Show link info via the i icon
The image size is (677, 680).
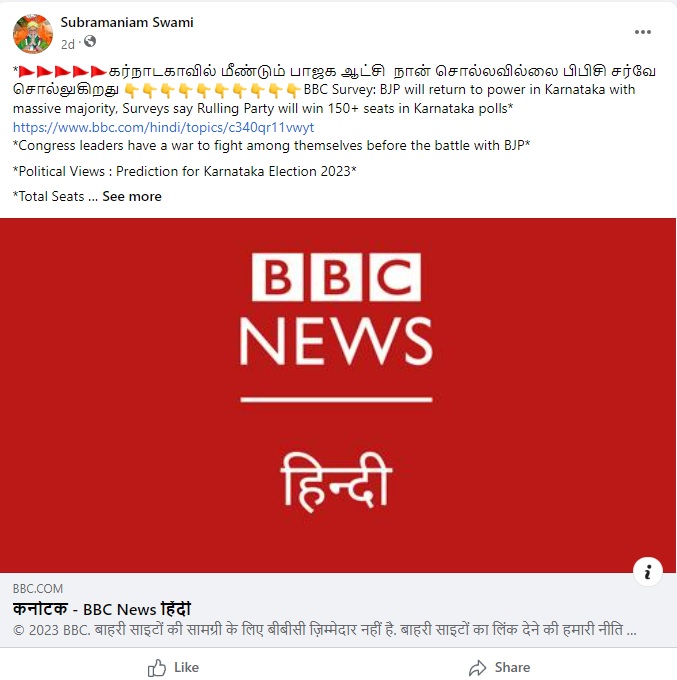pos(648,571)
